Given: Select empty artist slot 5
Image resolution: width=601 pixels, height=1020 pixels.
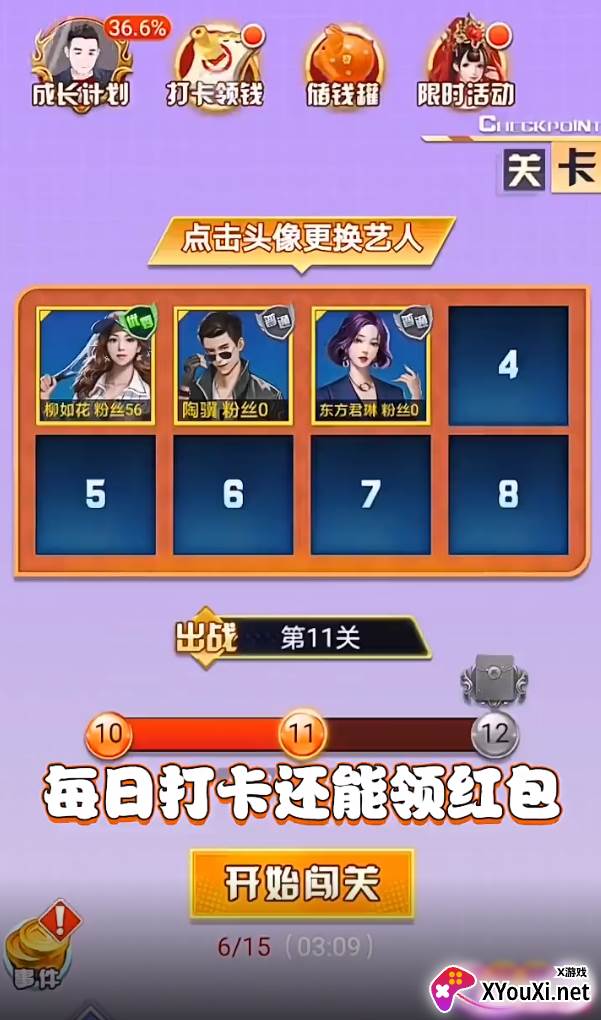Looking at the screenshot, I should 96,495.
